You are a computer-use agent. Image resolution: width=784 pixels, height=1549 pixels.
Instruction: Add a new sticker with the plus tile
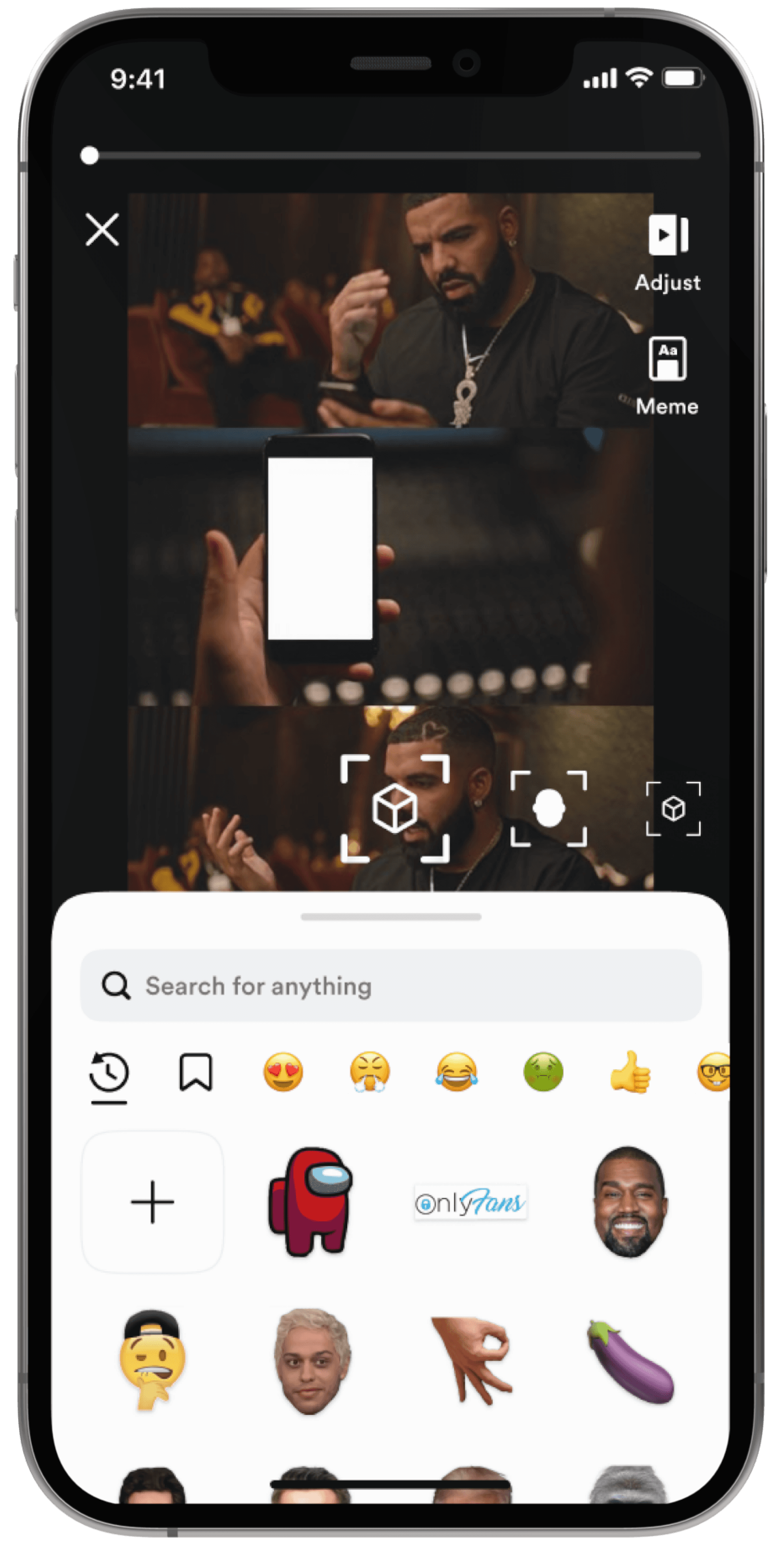point(152,1202)
